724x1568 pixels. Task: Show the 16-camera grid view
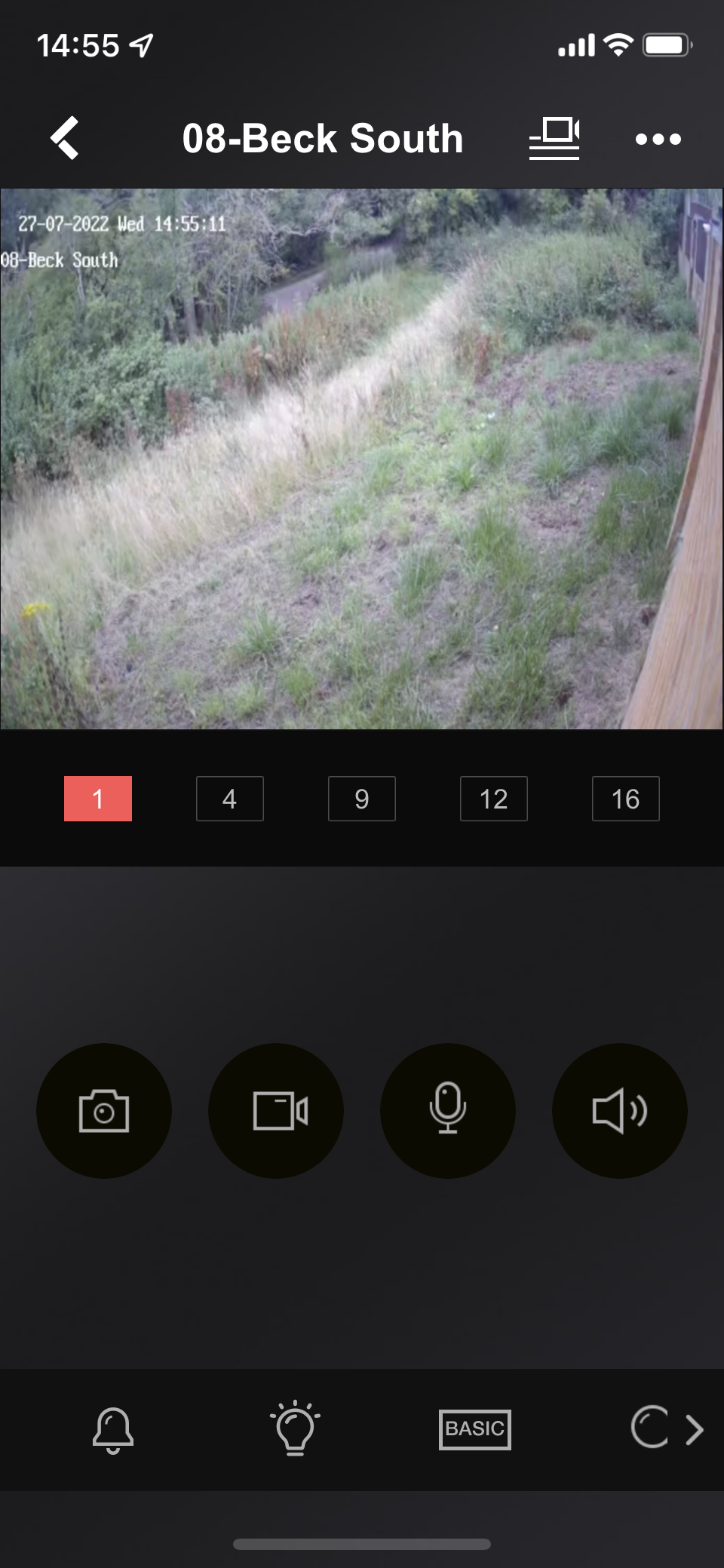coord(625,799)
